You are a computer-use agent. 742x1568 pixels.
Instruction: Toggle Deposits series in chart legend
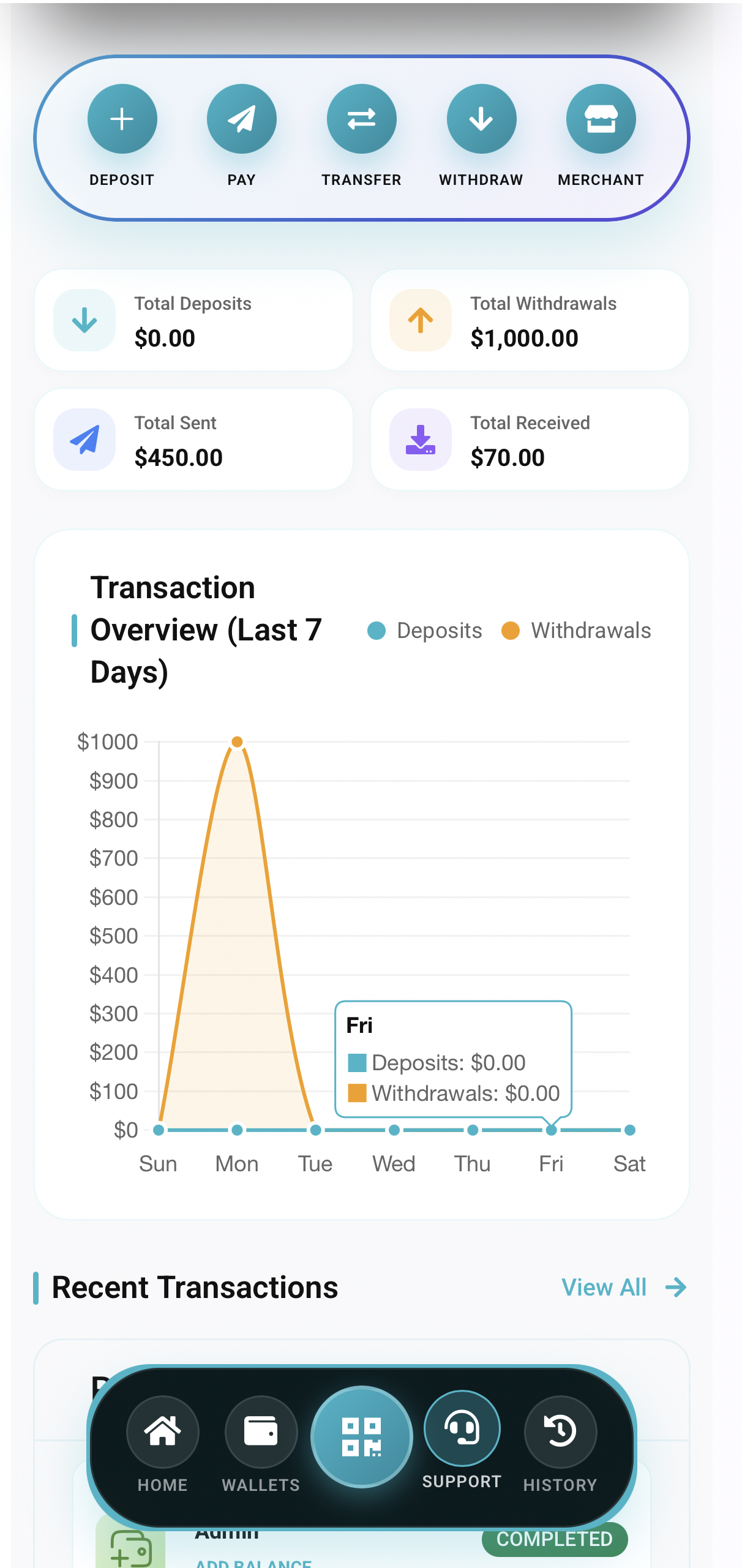(x=425, y=631)
